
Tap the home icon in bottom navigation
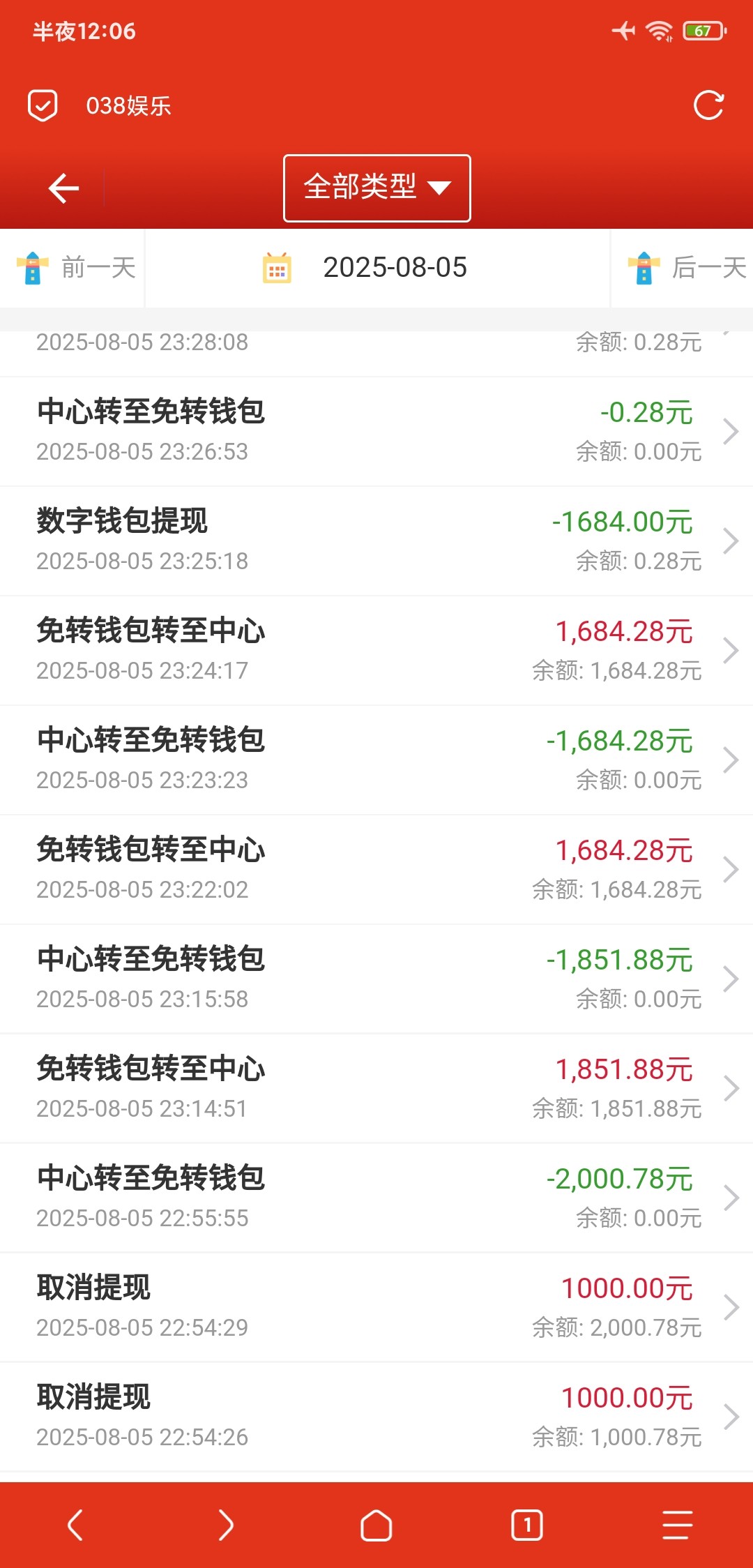point(376,1524)
